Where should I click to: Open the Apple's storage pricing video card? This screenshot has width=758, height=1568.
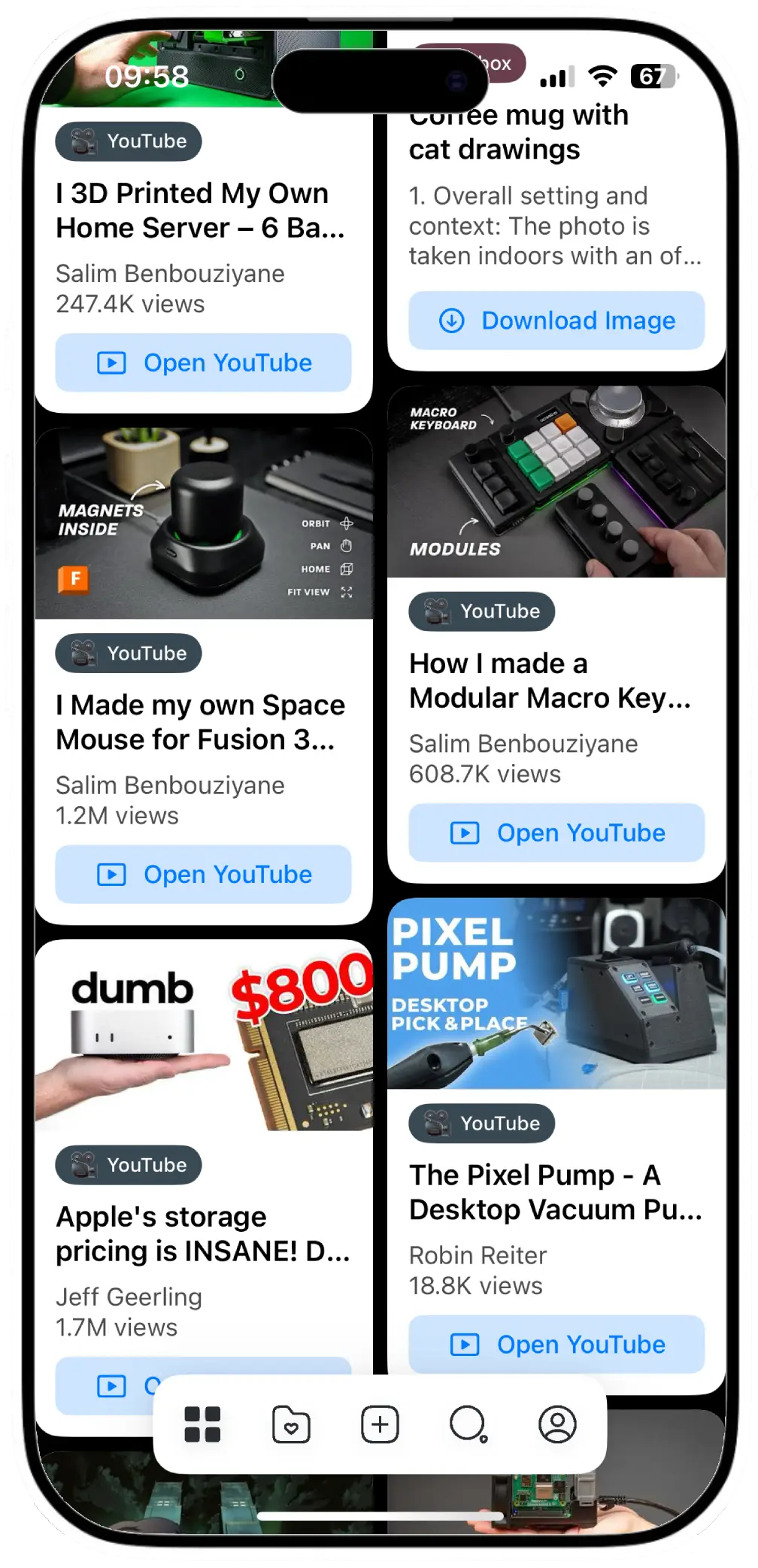204,1233
